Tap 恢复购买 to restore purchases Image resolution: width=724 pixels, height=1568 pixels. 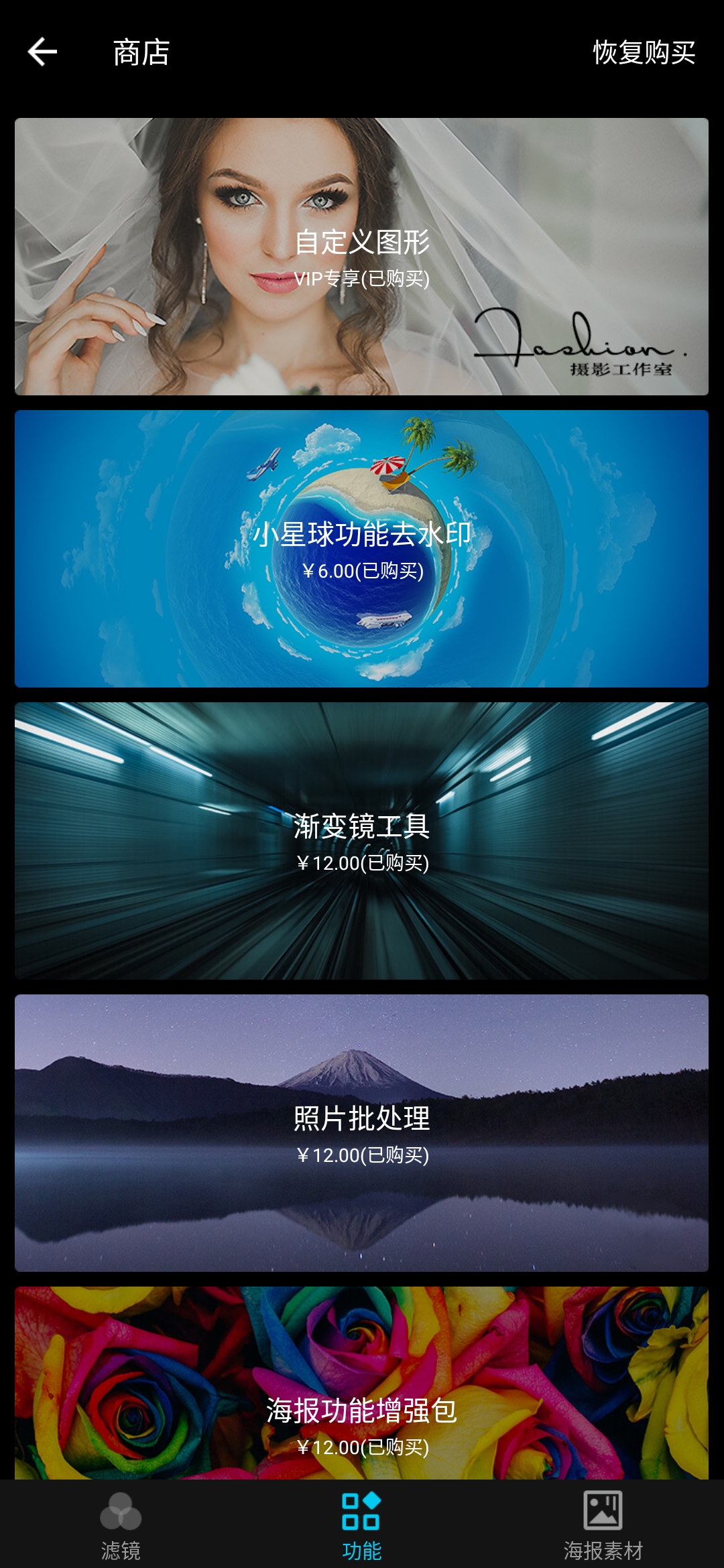click(x=644, y=52)
